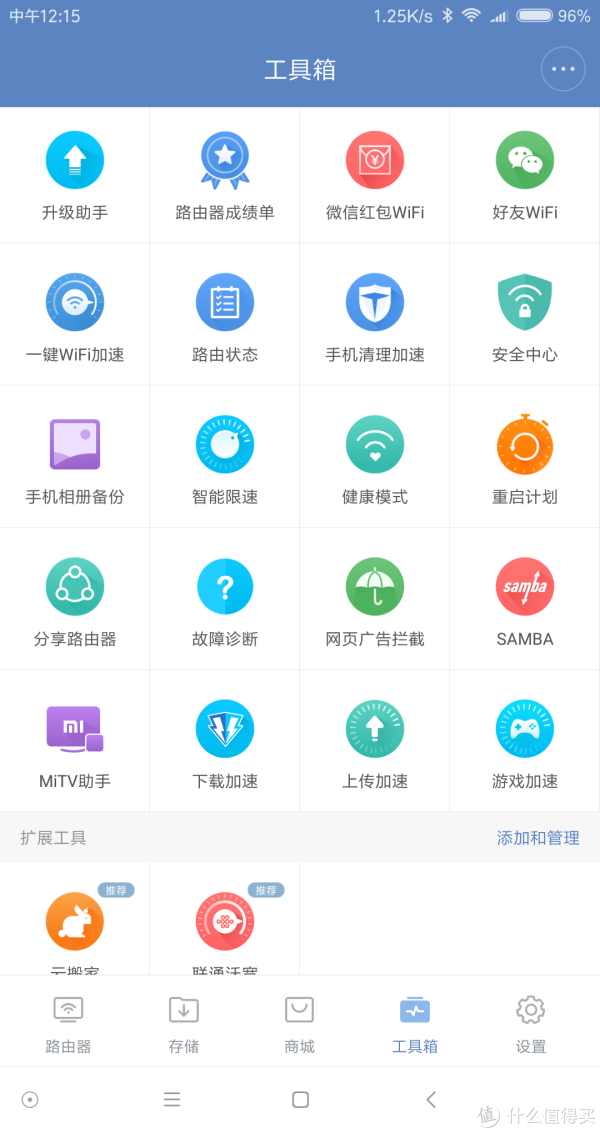
Task: Open 故障诊断 tool
Action: (x=225, y=602)
